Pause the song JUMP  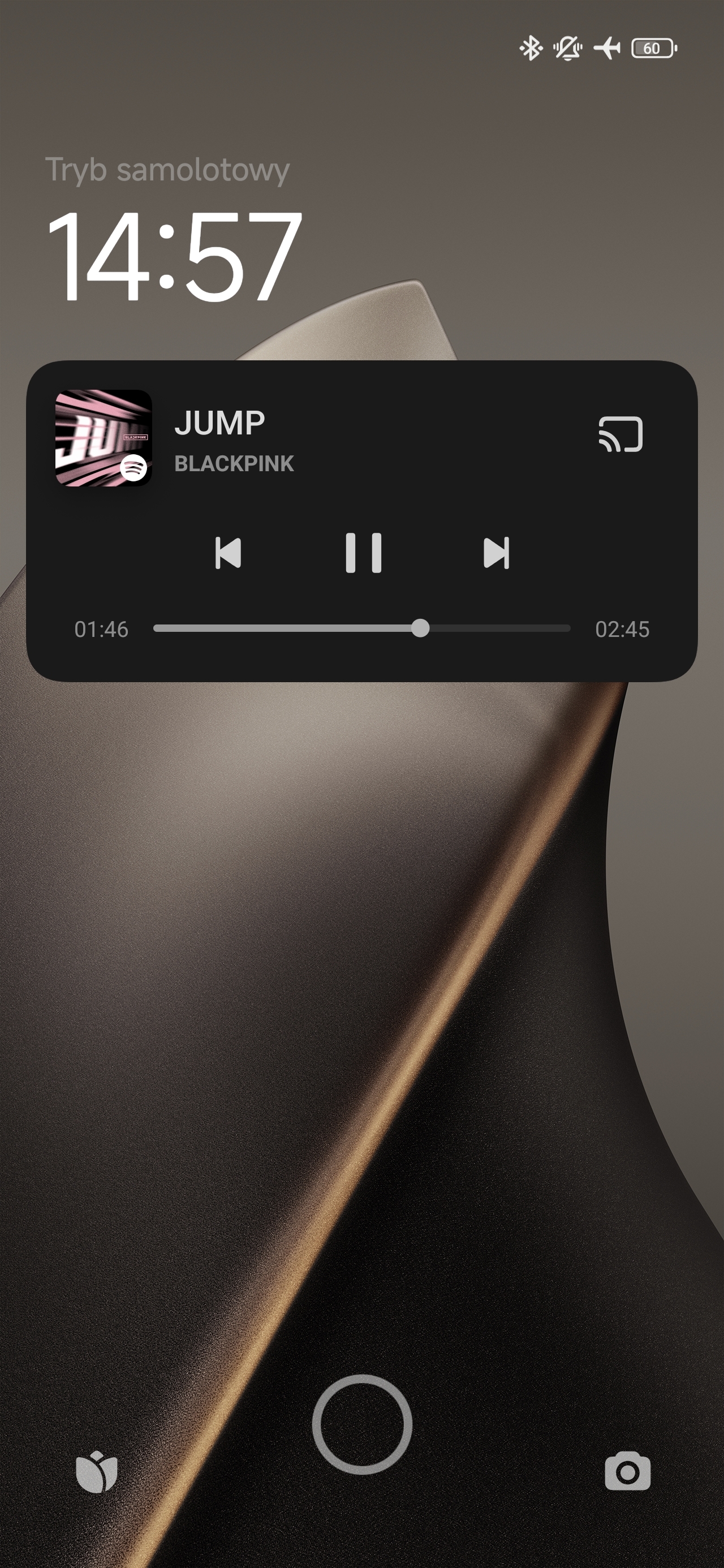[363, 553]
